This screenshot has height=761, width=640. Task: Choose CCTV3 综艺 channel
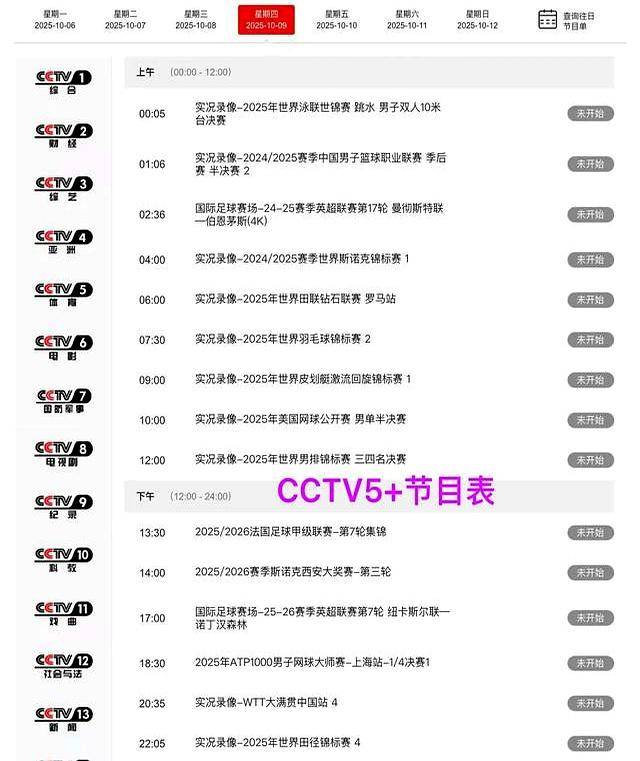pos(64,188)
